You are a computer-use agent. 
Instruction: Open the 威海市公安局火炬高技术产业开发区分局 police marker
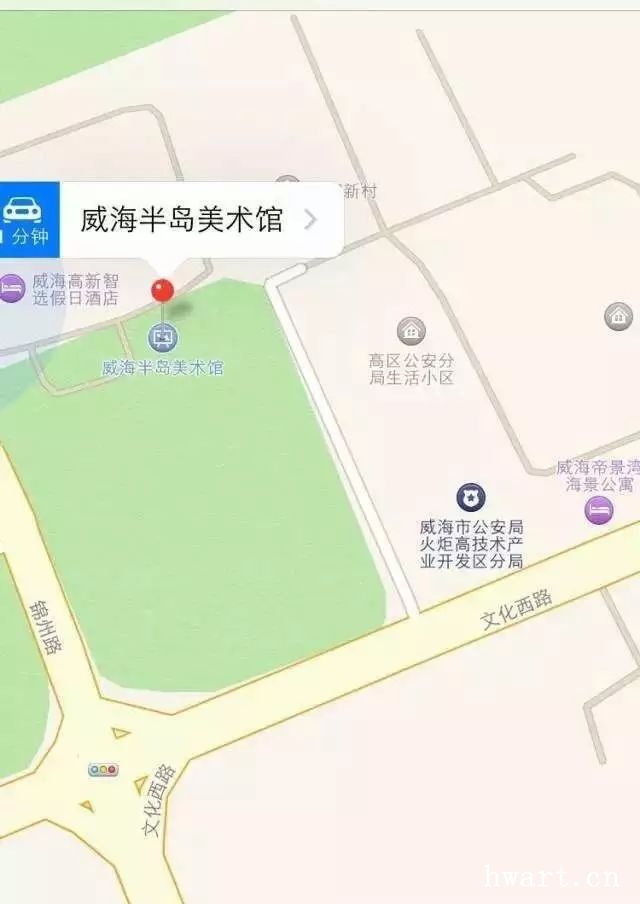[470, 497]
